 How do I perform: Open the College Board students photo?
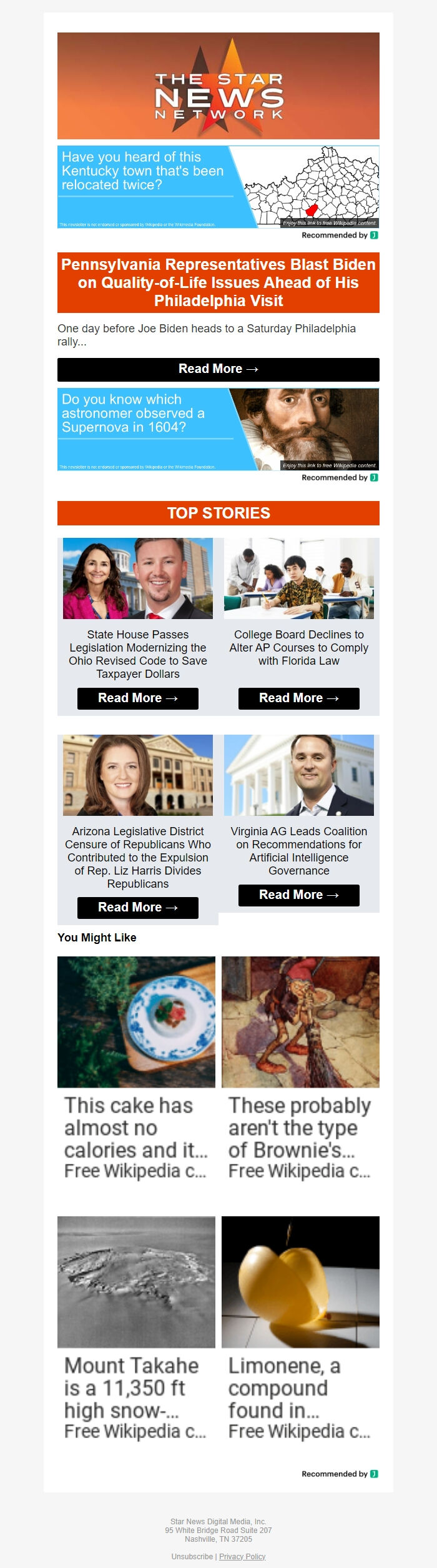click(298, 578)
